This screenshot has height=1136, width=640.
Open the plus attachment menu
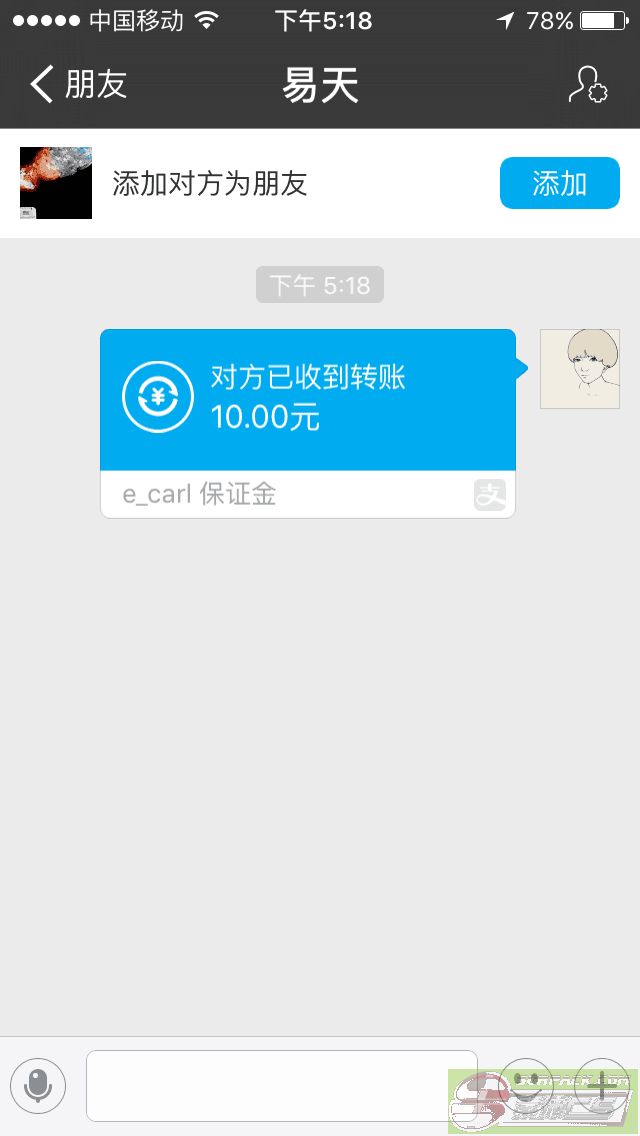[601, 1086]
